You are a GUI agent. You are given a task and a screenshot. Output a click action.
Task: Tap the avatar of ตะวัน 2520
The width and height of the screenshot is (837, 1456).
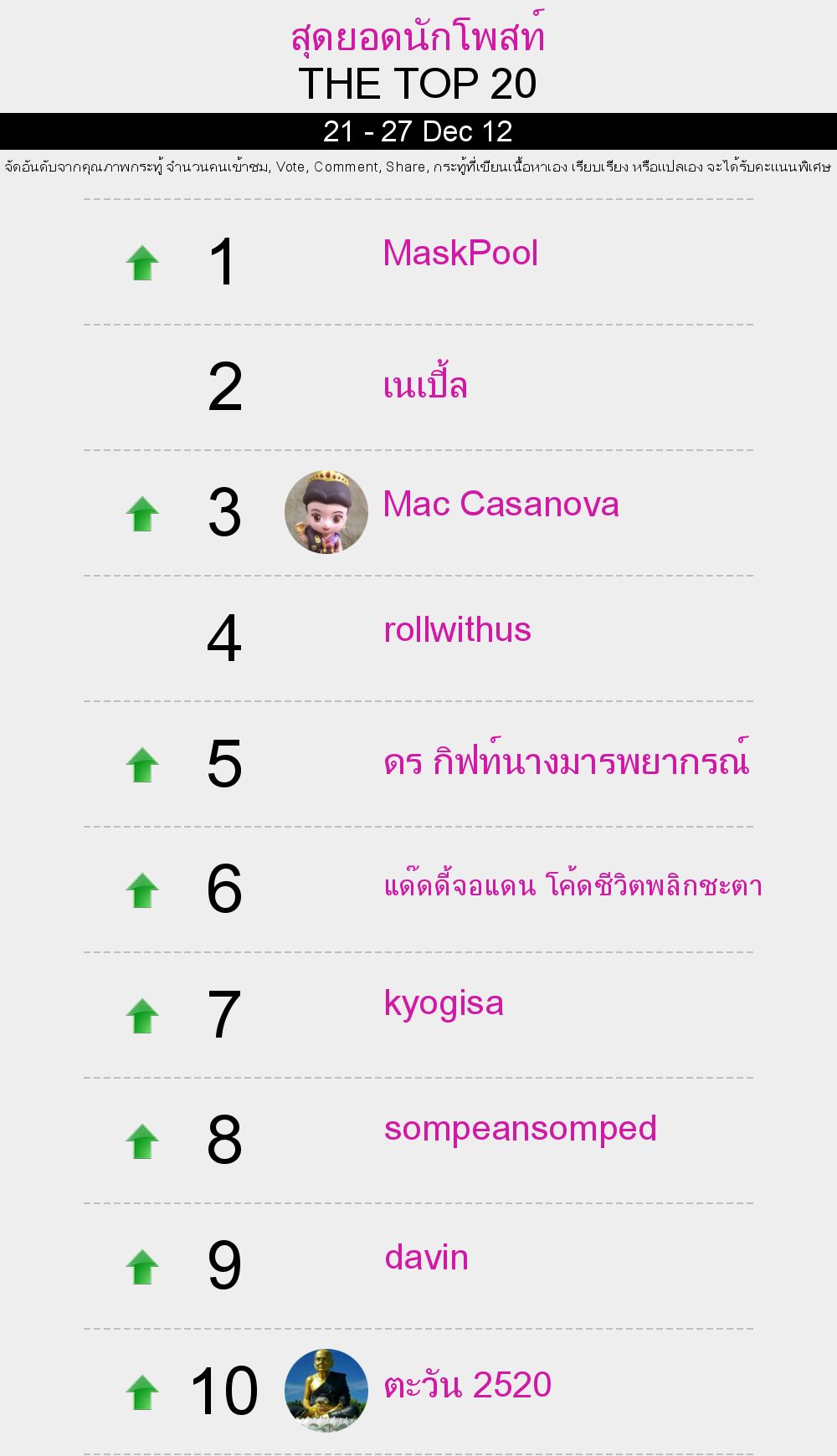click(326, 1390)
